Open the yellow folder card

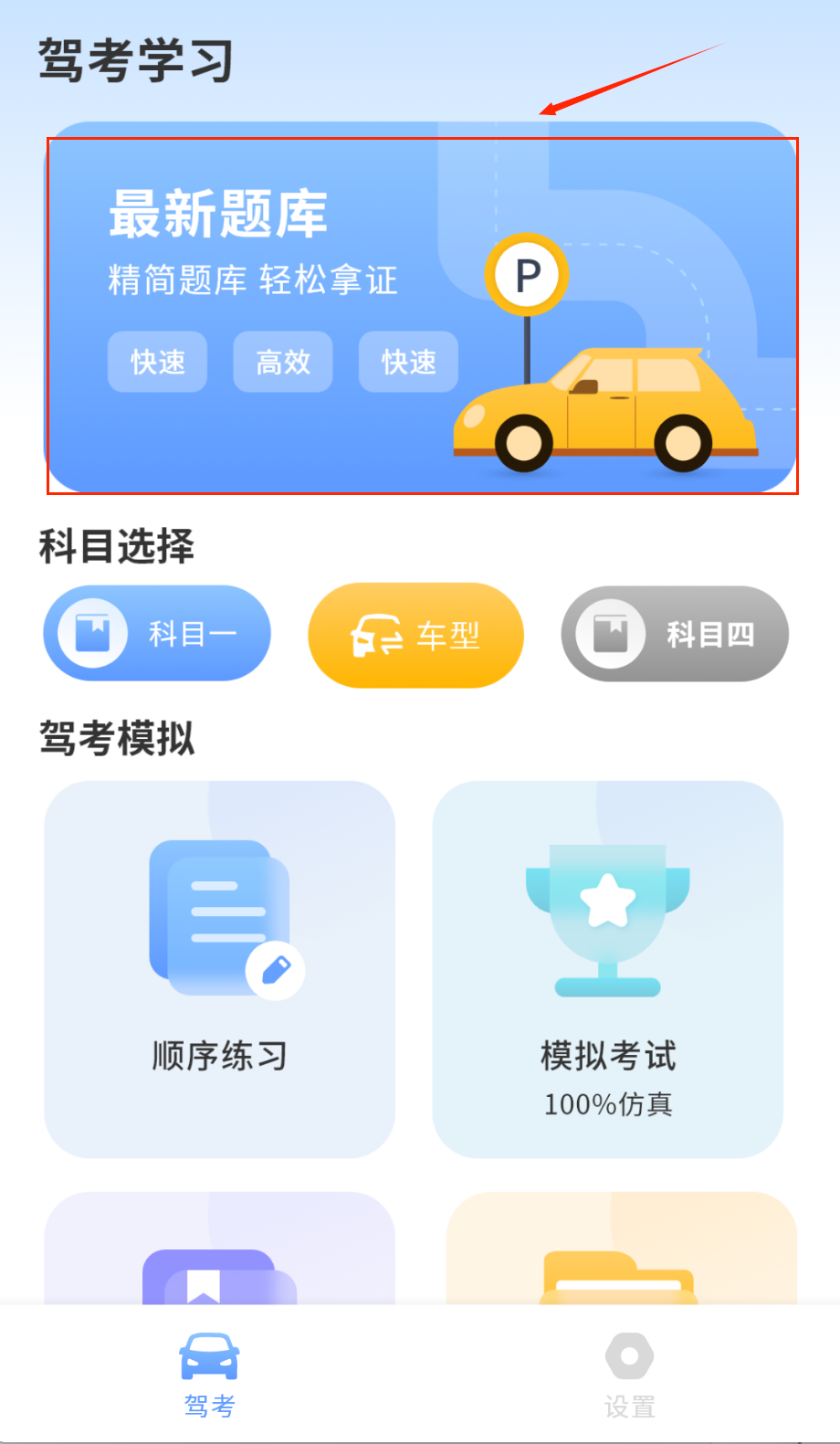[622, 1249]
